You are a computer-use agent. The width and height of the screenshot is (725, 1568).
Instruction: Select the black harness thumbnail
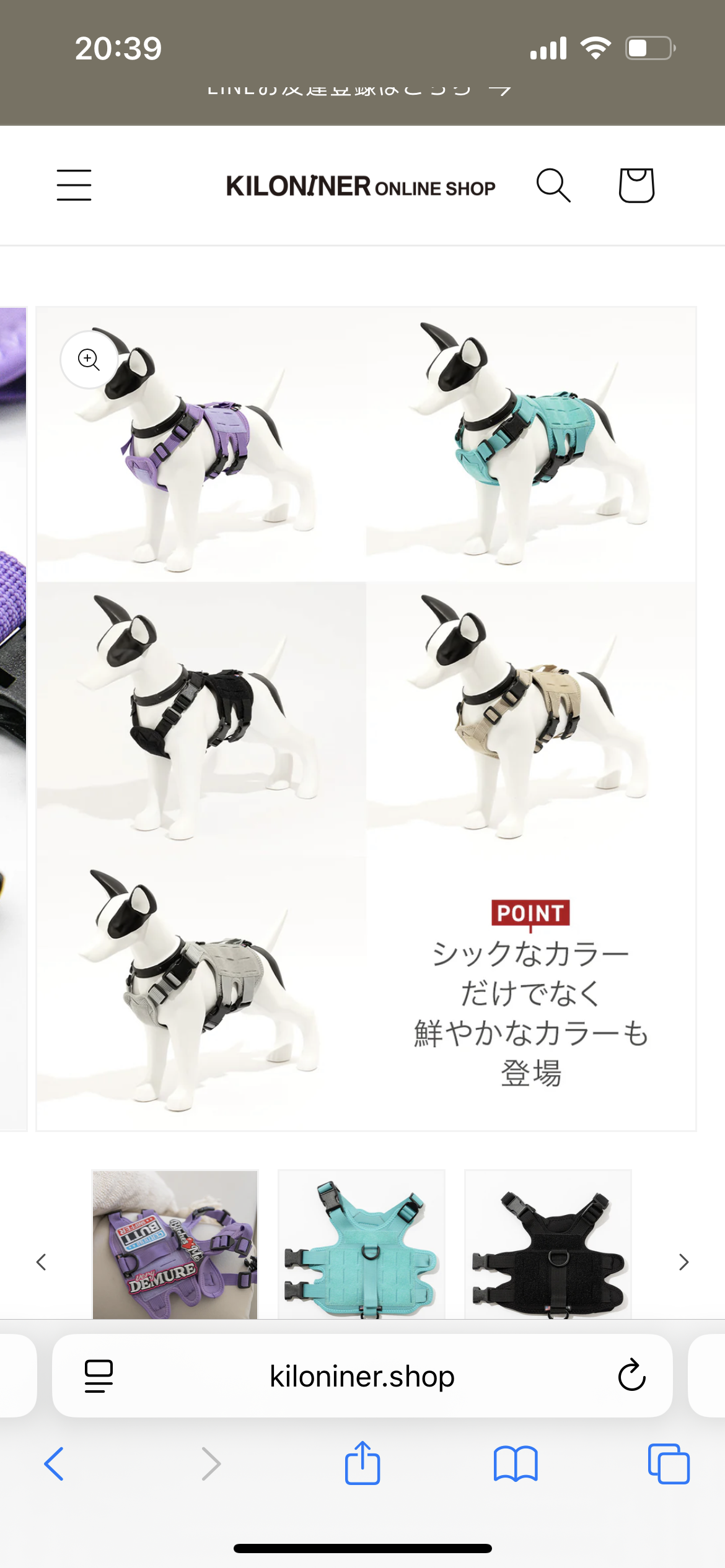point(548,1245)
